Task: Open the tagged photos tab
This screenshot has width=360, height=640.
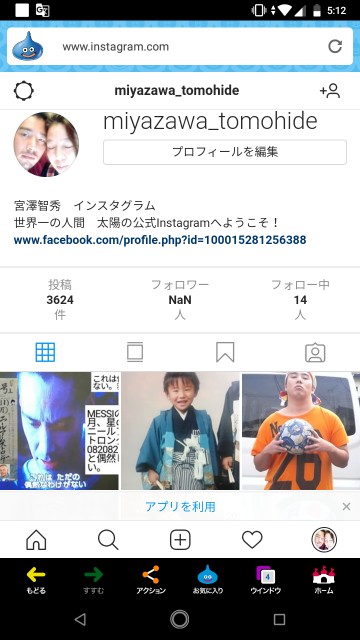Action: [315, 353]
